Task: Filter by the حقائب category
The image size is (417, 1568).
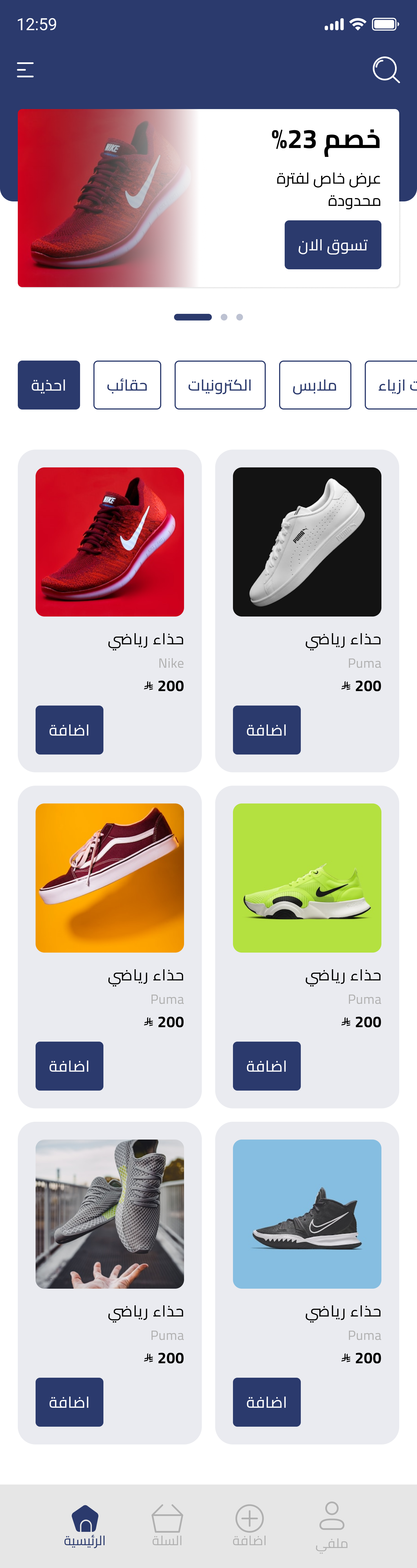Action: coord(127,385)
